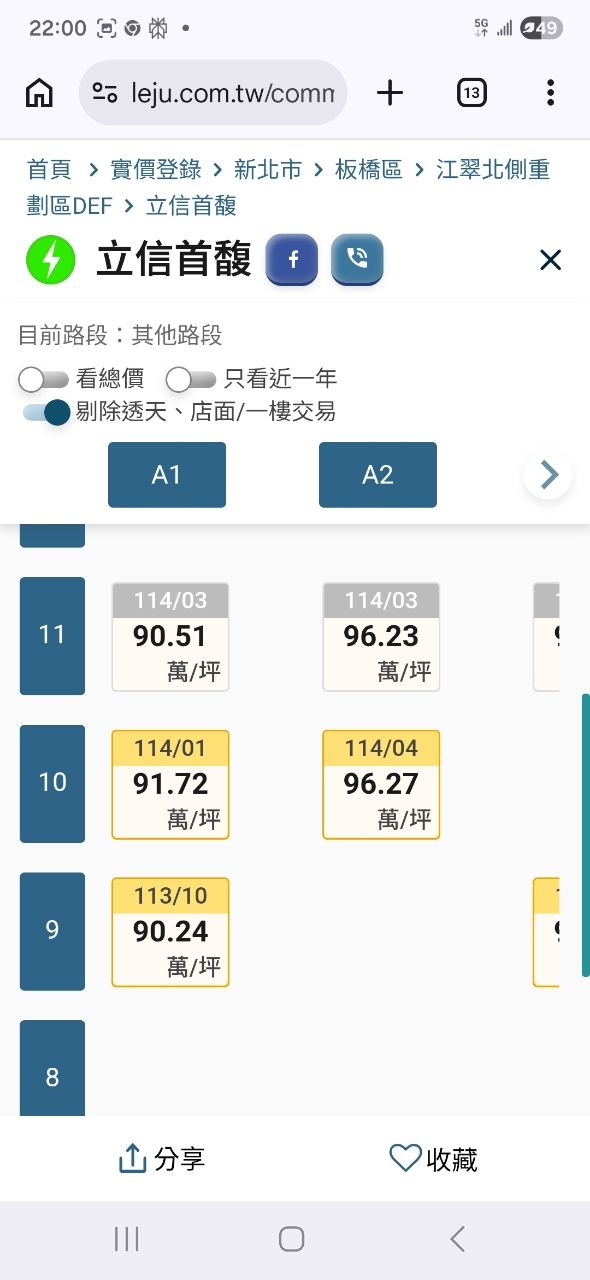Open the 板橋區 breadcrumb link
Image resolution: width=590 pixels, height=1280 pixels.
(368, 169)
